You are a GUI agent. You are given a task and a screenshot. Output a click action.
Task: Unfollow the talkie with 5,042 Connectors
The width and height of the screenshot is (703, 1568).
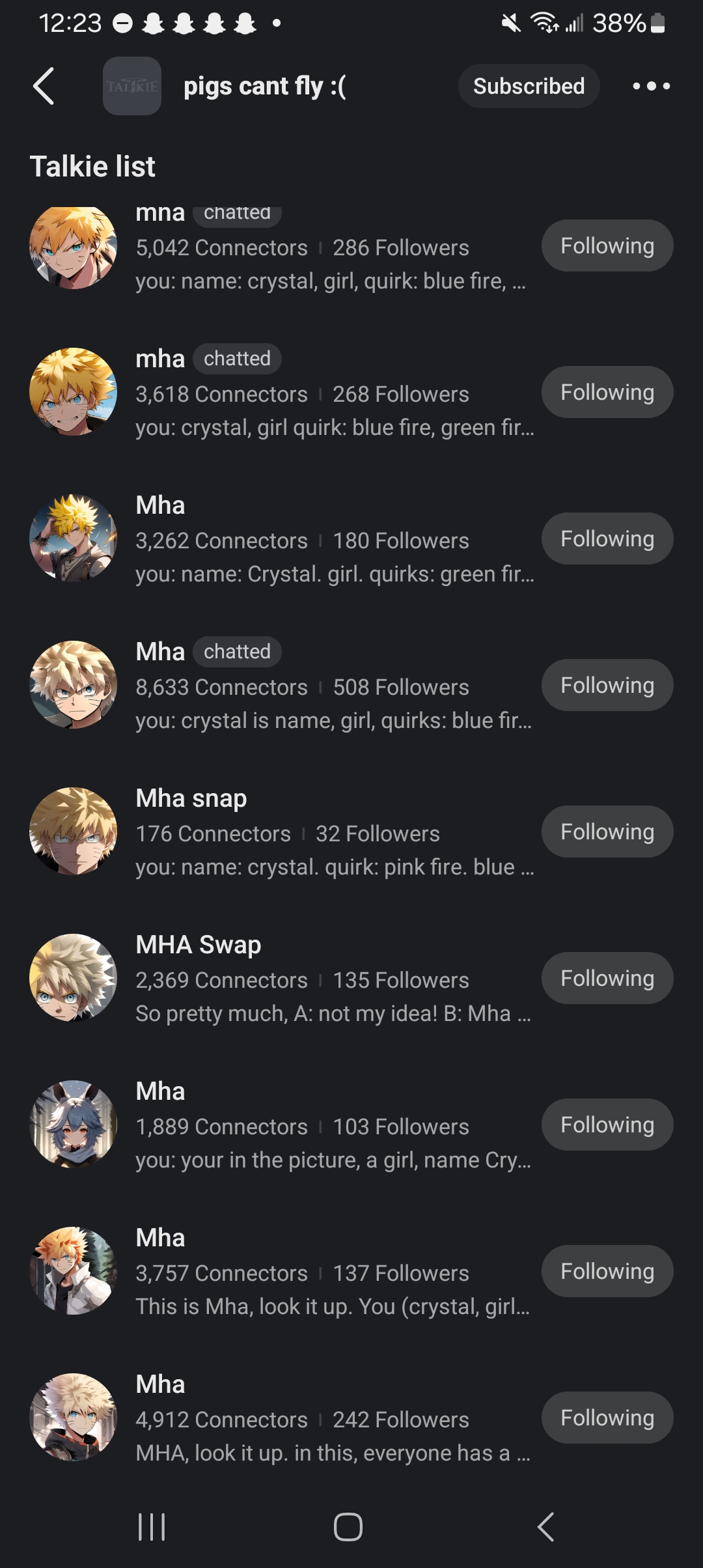(607, 246)
